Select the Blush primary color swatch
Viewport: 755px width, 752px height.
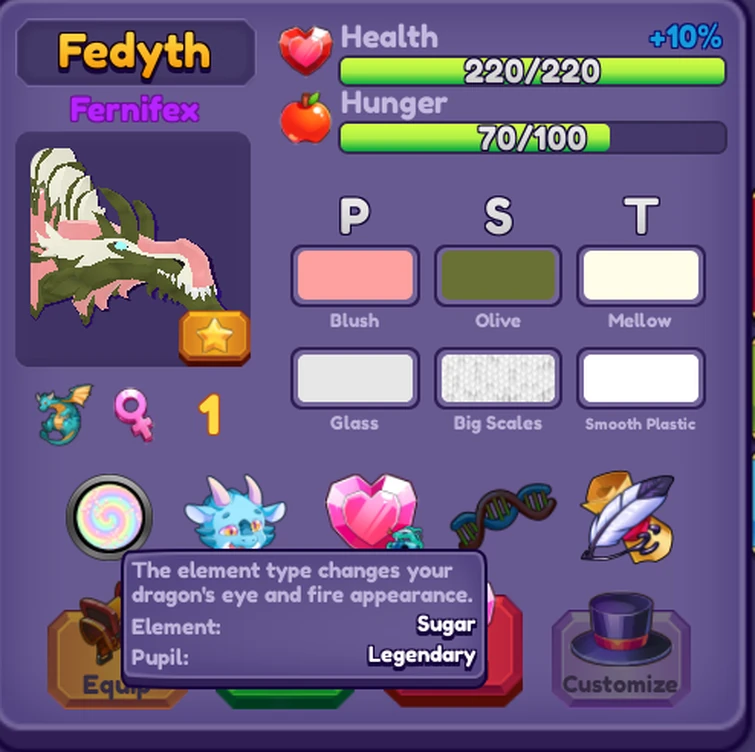[x=354, y=275]
